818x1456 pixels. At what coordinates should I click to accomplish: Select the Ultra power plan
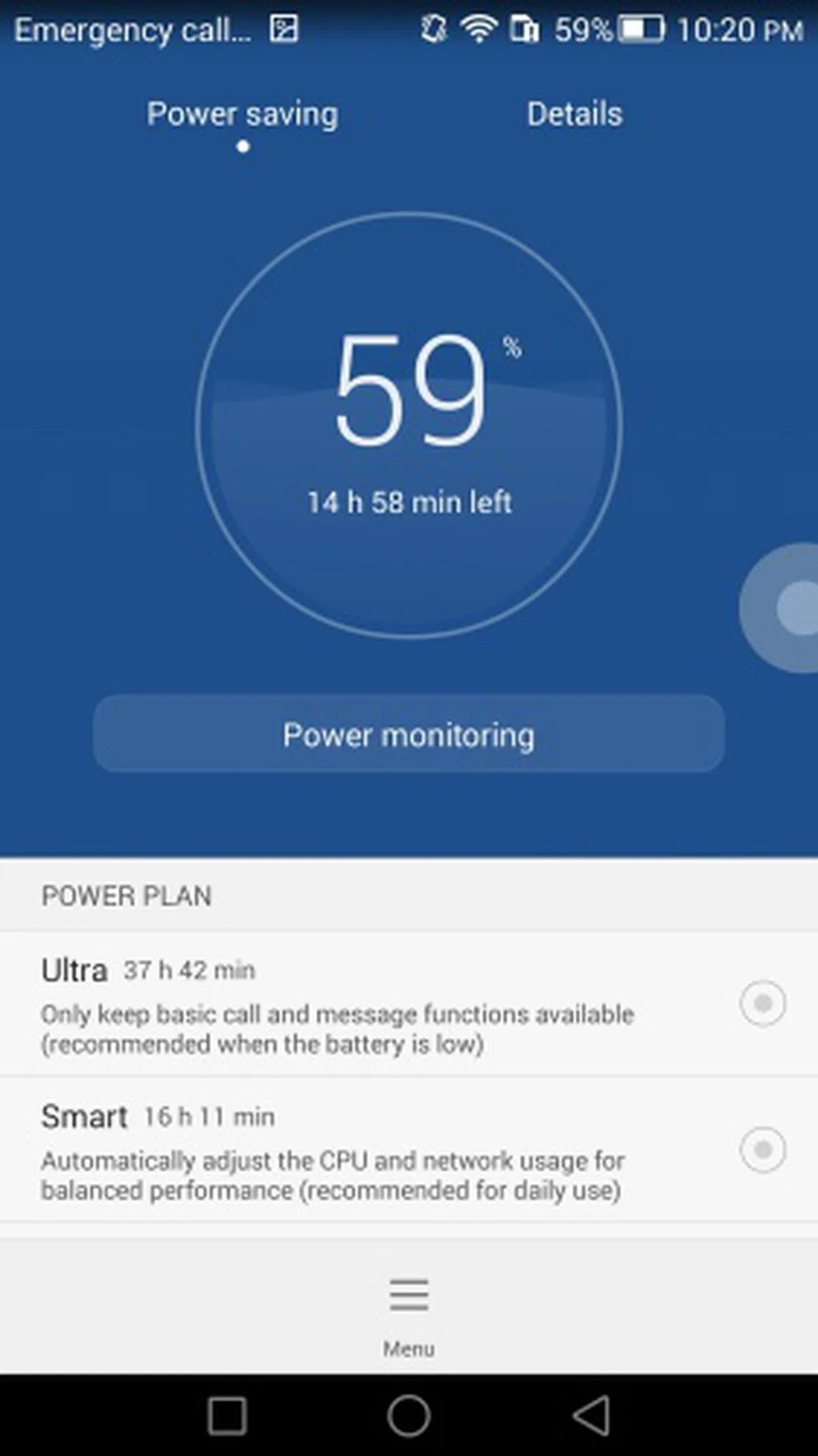(763, 1003)
